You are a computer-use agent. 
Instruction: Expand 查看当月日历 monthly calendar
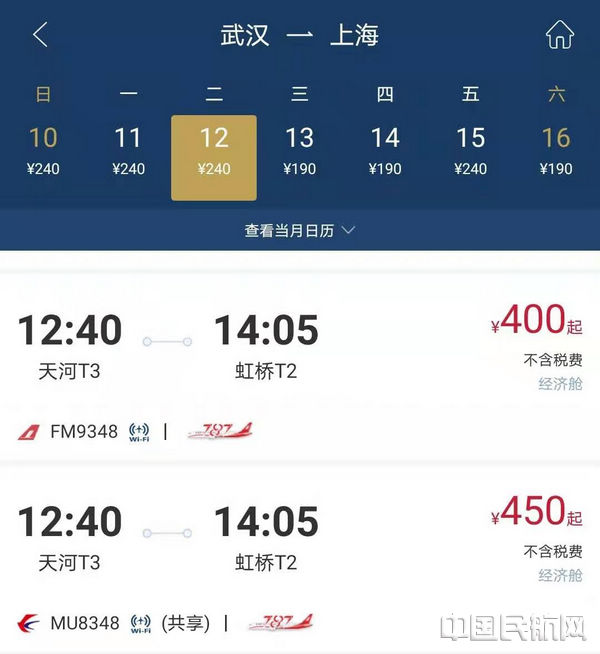pos(300,230)
